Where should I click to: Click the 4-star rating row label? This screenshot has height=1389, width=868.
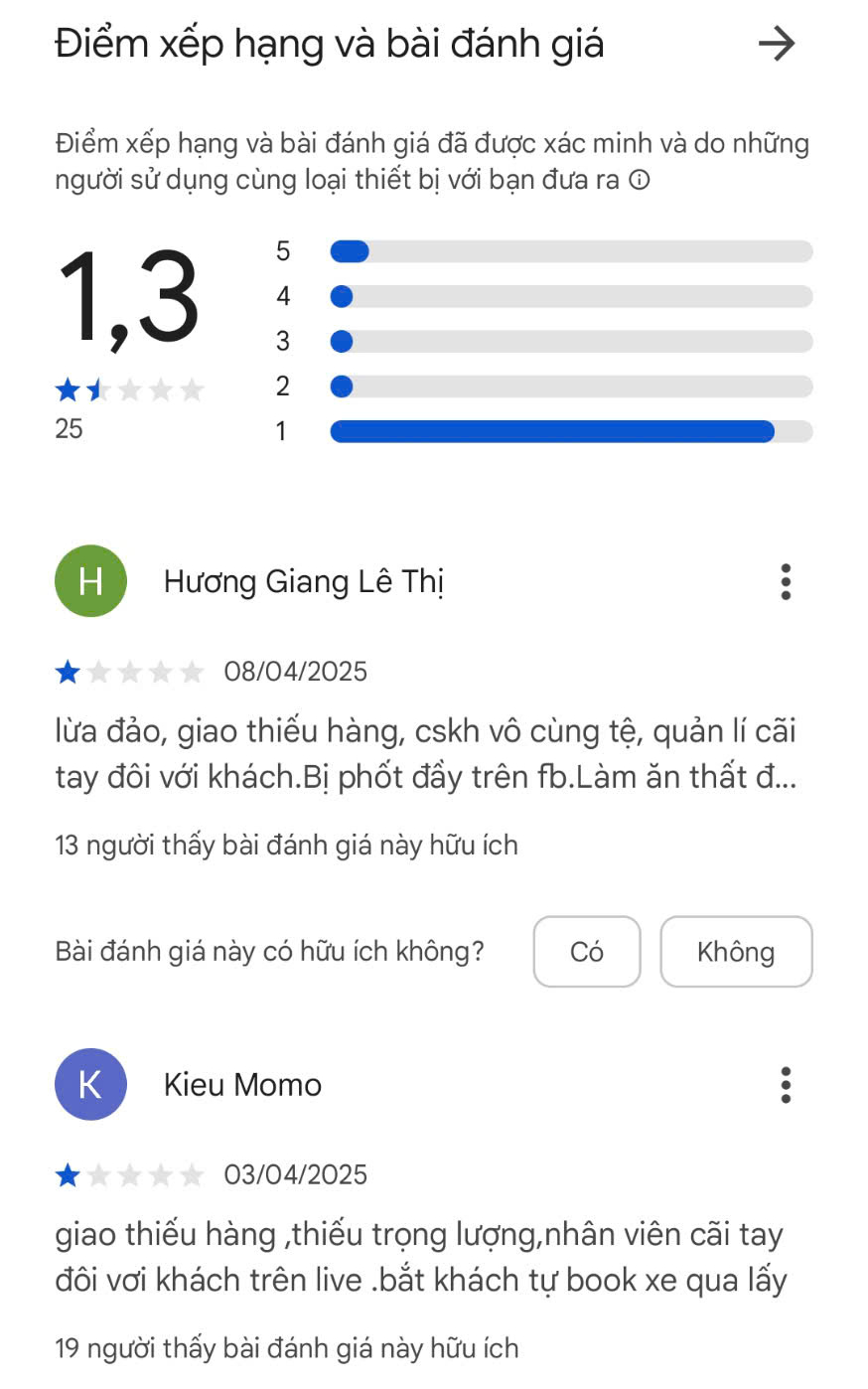[283, 296]
